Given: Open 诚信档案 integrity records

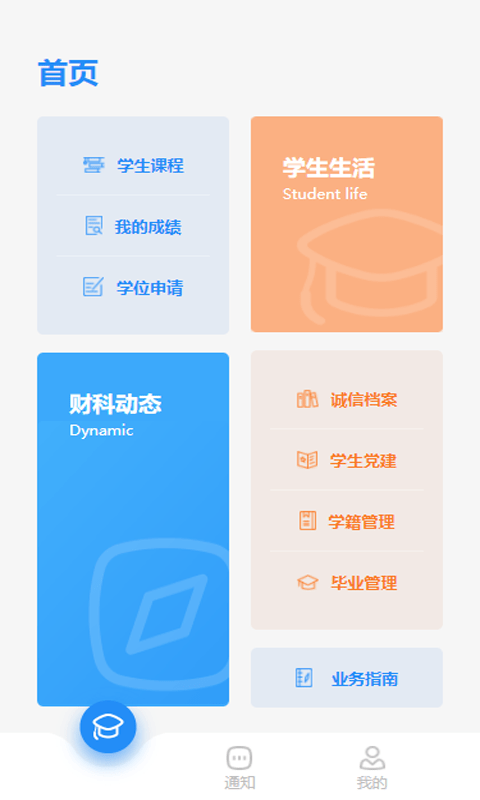Looking at the screenshot, I should point(346,399).
